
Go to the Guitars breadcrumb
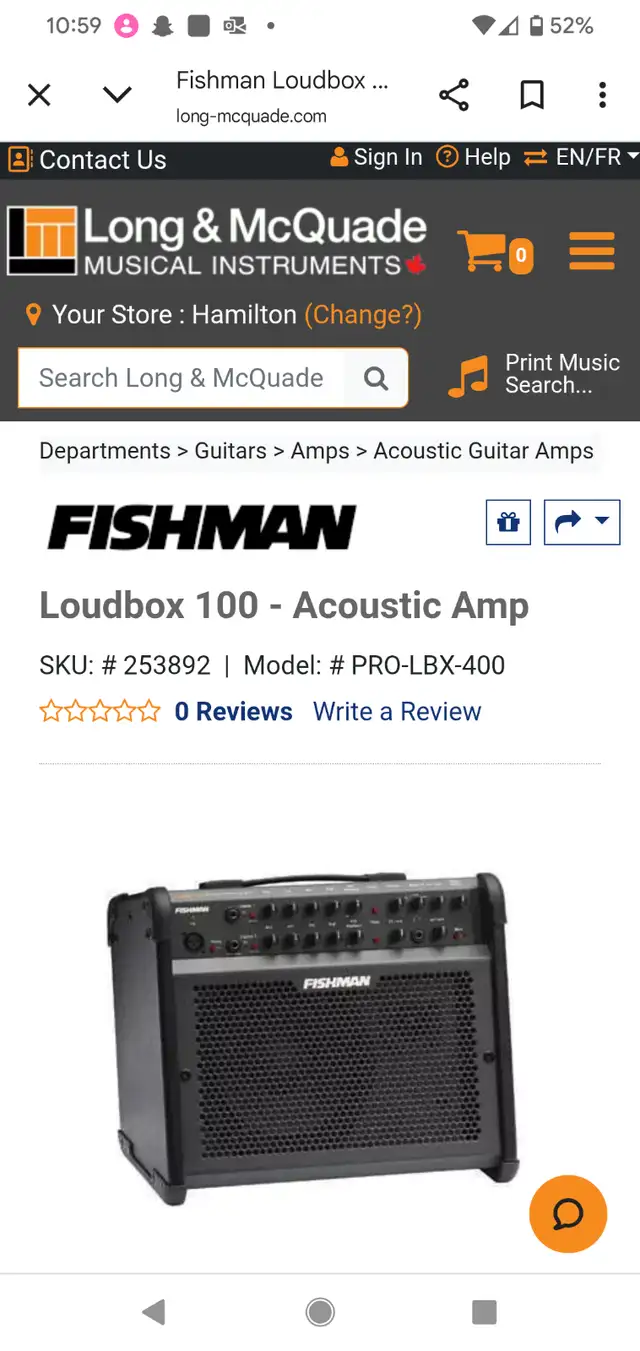pyautogui.click(x=230, y=451)
